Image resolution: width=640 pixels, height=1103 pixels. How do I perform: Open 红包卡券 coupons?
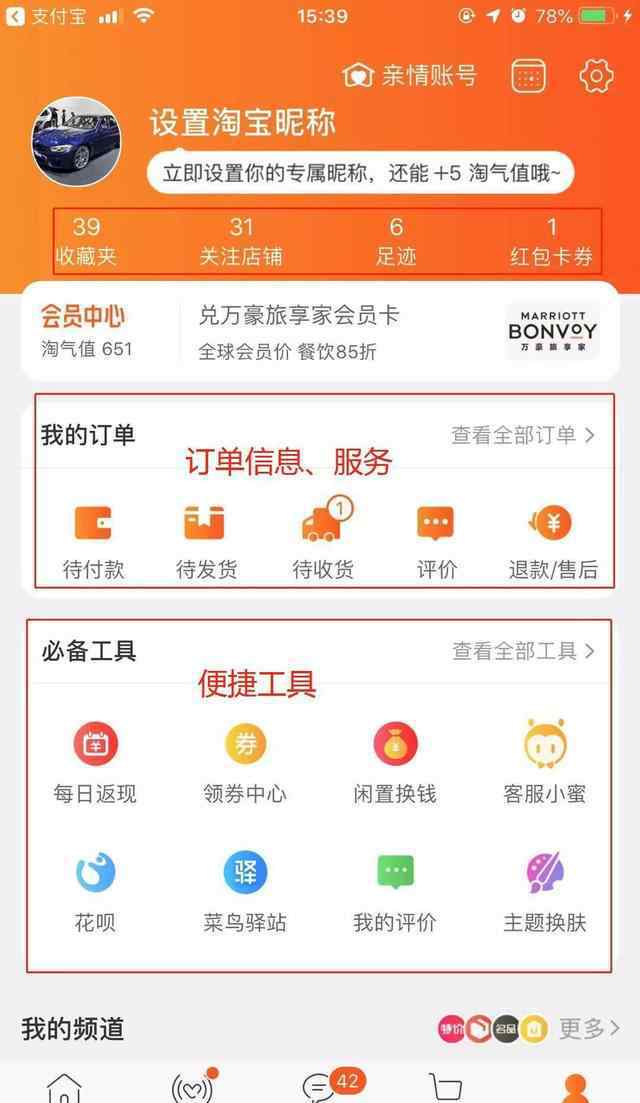pyautogui.click(x=551, y=241)
